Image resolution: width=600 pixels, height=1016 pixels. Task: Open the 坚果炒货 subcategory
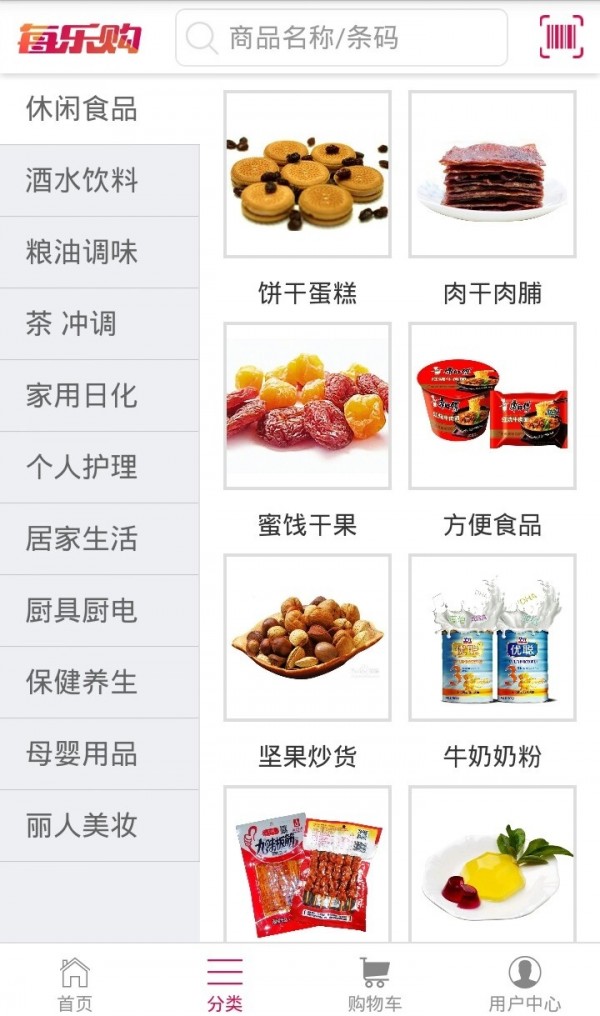(x=307, y=638)
